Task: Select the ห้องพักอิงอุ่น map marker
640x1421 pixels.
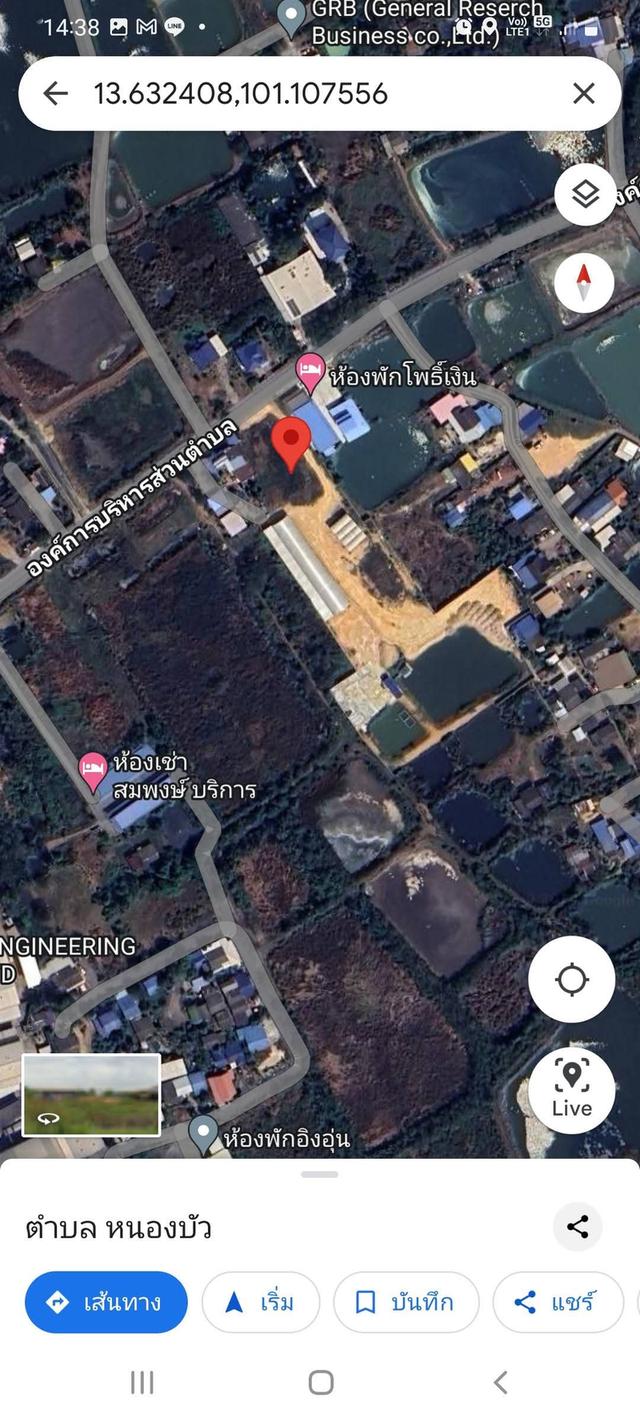Action: [204, 1135]
